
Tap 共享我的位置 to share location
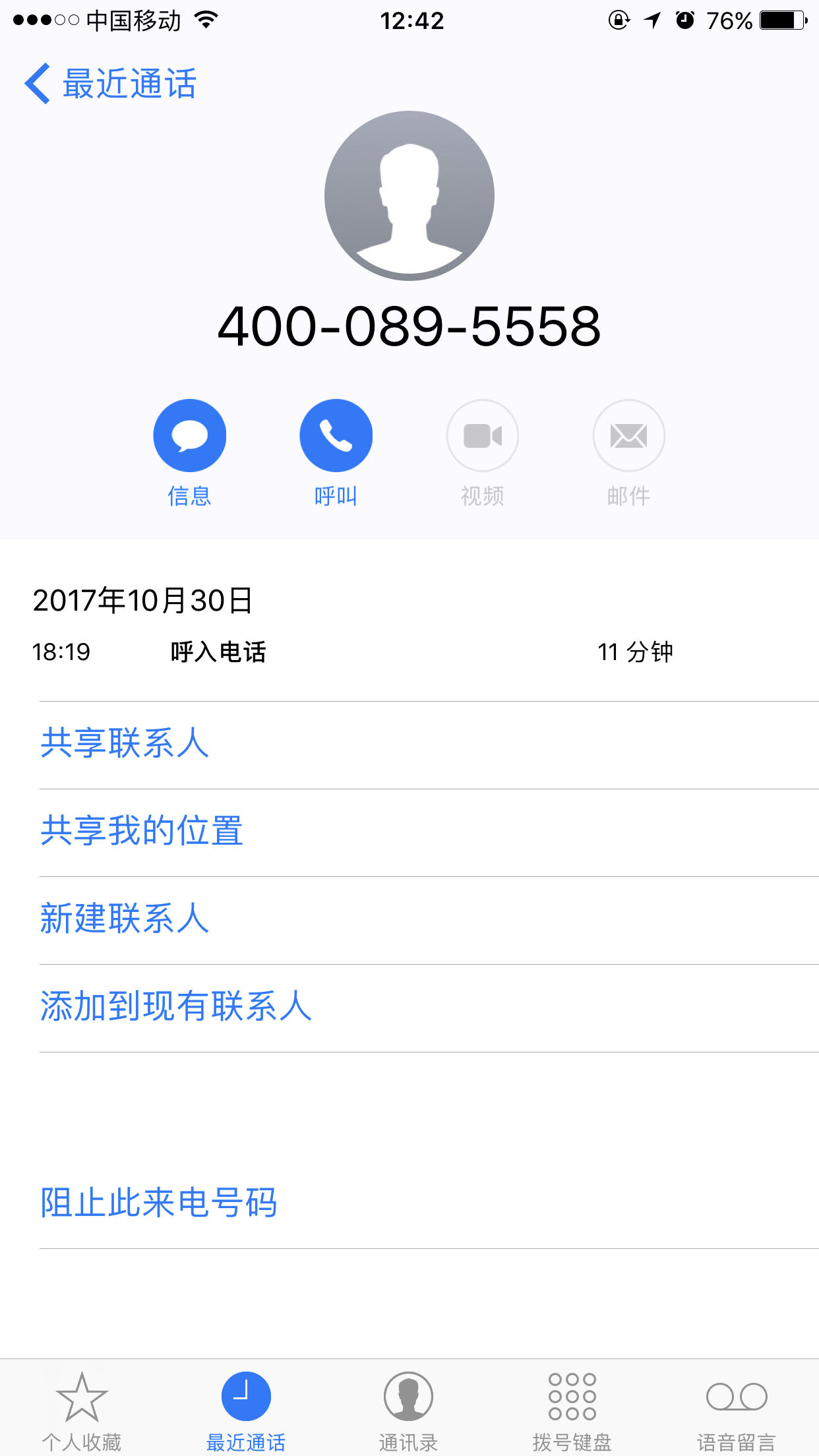pos(142,831)
